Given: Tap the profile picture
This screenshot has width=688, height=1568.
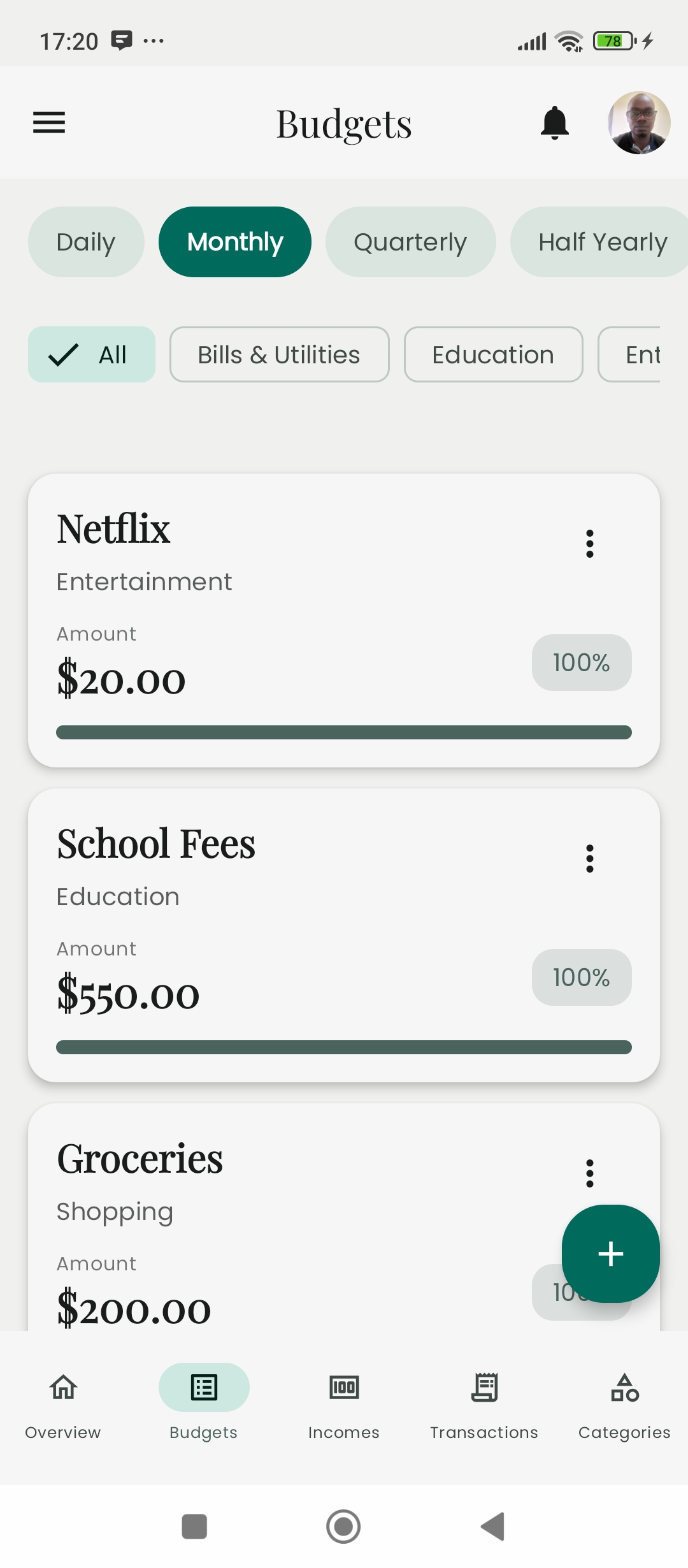Looking at the screenshot, I should tap(639, 124).
